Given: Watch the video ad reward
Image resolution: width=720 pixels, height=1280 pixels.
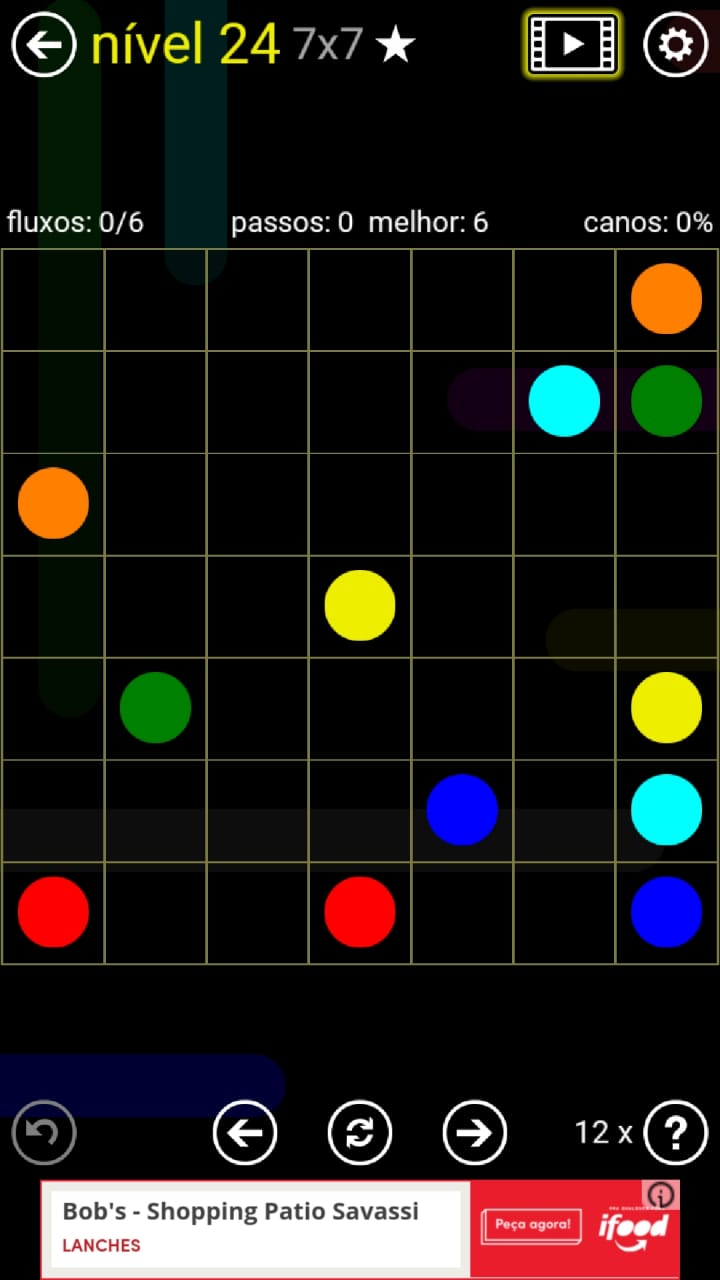Looking at the screenshot, I should coord(573,44).
